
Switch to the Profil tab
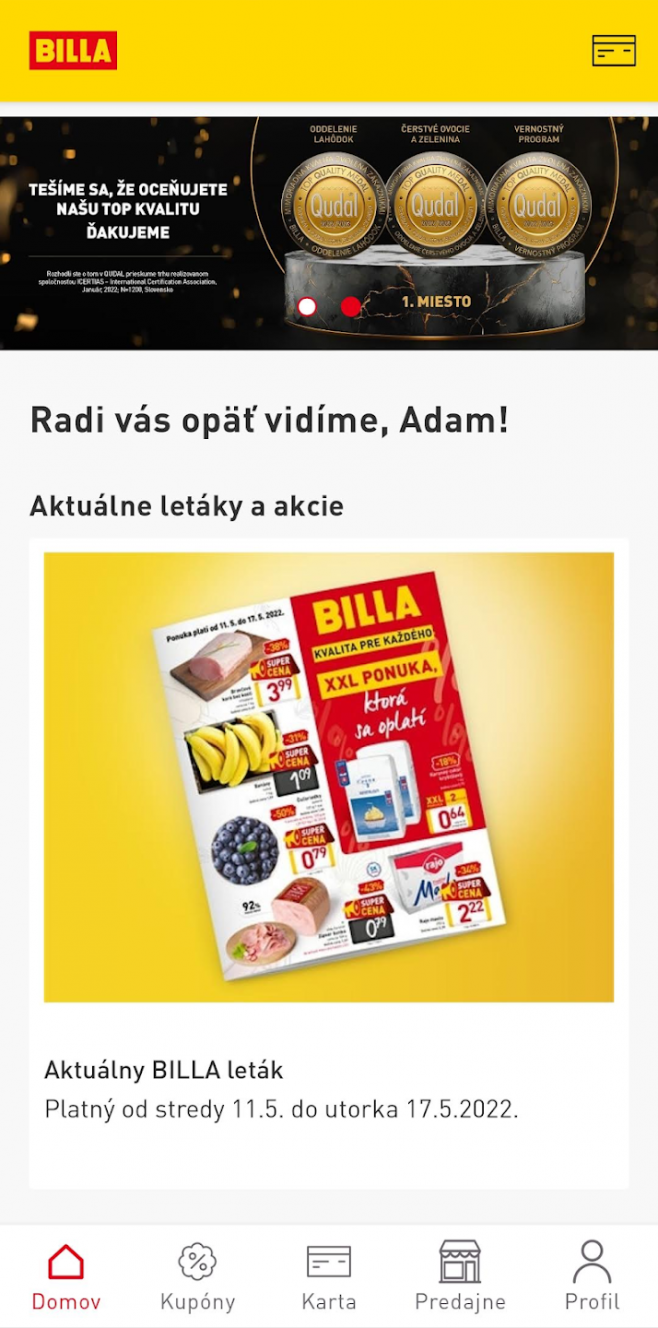pos(592,1277)
